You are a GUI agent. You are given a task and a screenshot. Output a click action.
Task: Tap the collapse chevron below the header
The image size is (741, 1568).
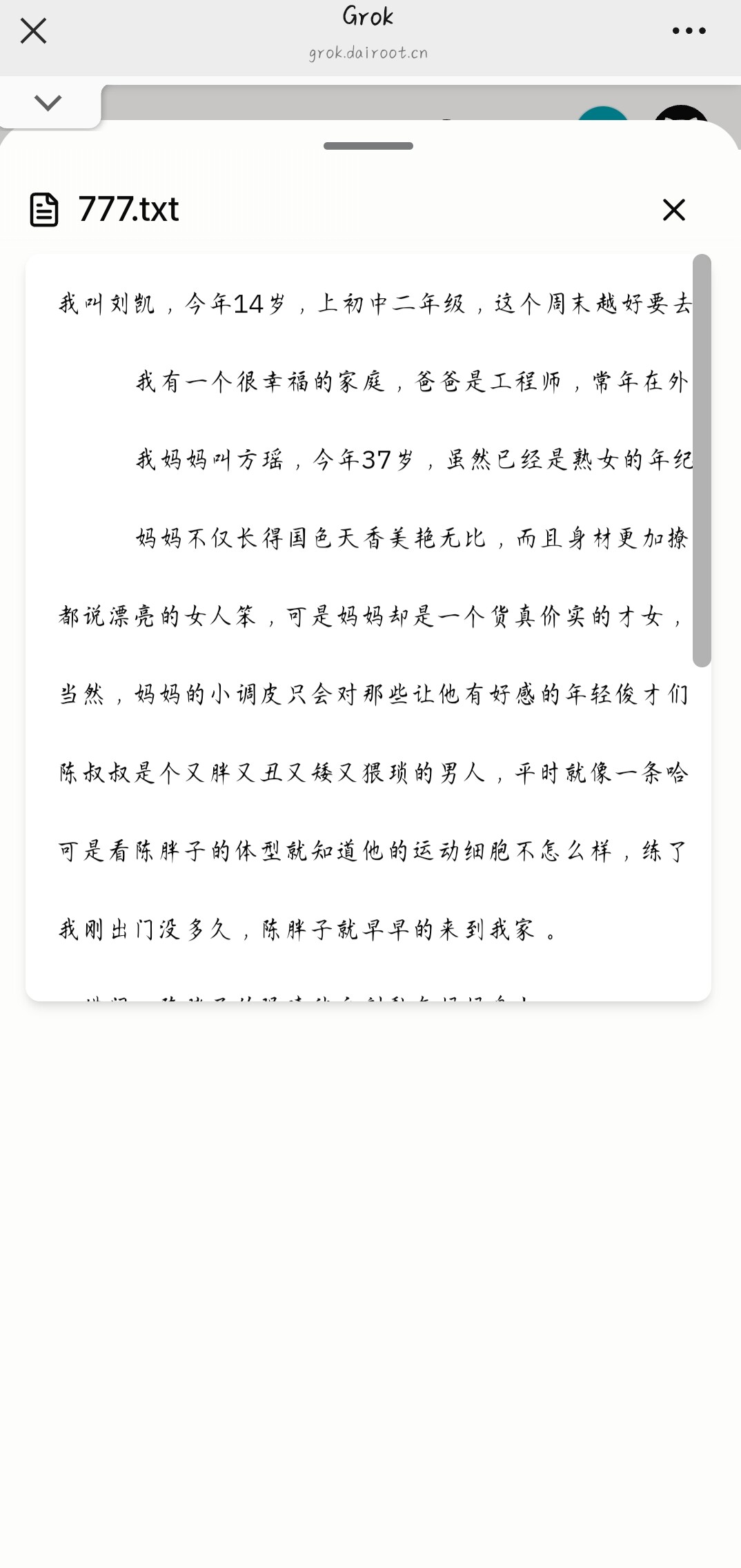point(48,103)
